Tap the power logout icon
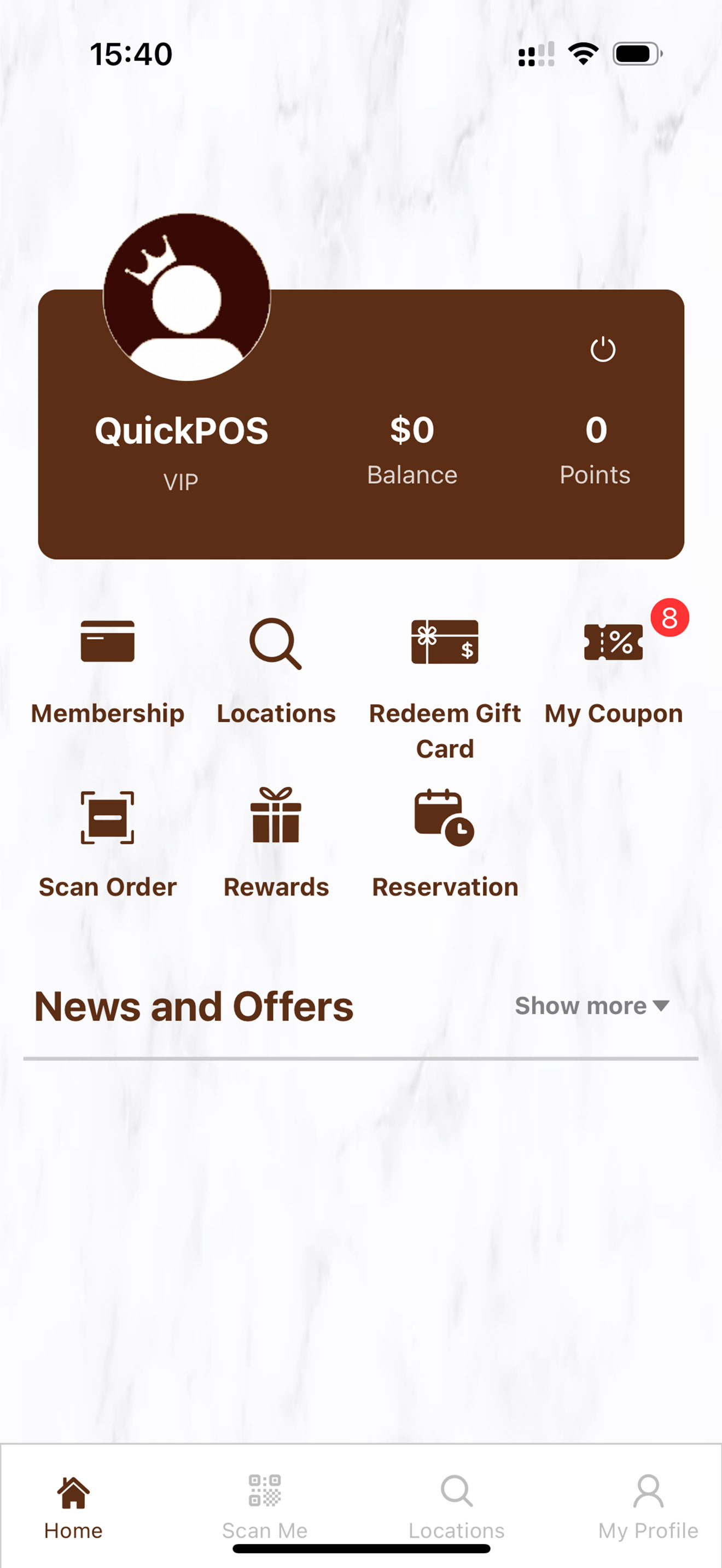 (x=603, y=349)
